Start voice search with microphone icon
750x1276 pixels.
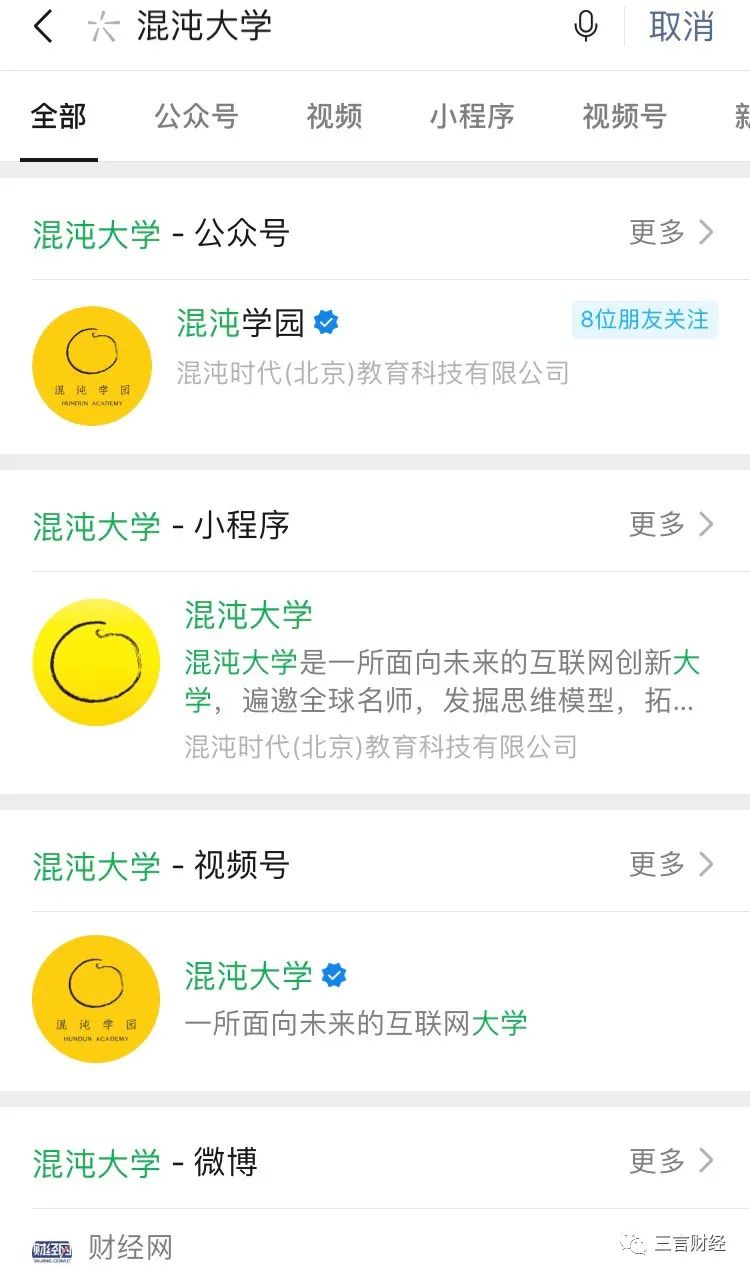pyautogui.click(x=586, y=27)
